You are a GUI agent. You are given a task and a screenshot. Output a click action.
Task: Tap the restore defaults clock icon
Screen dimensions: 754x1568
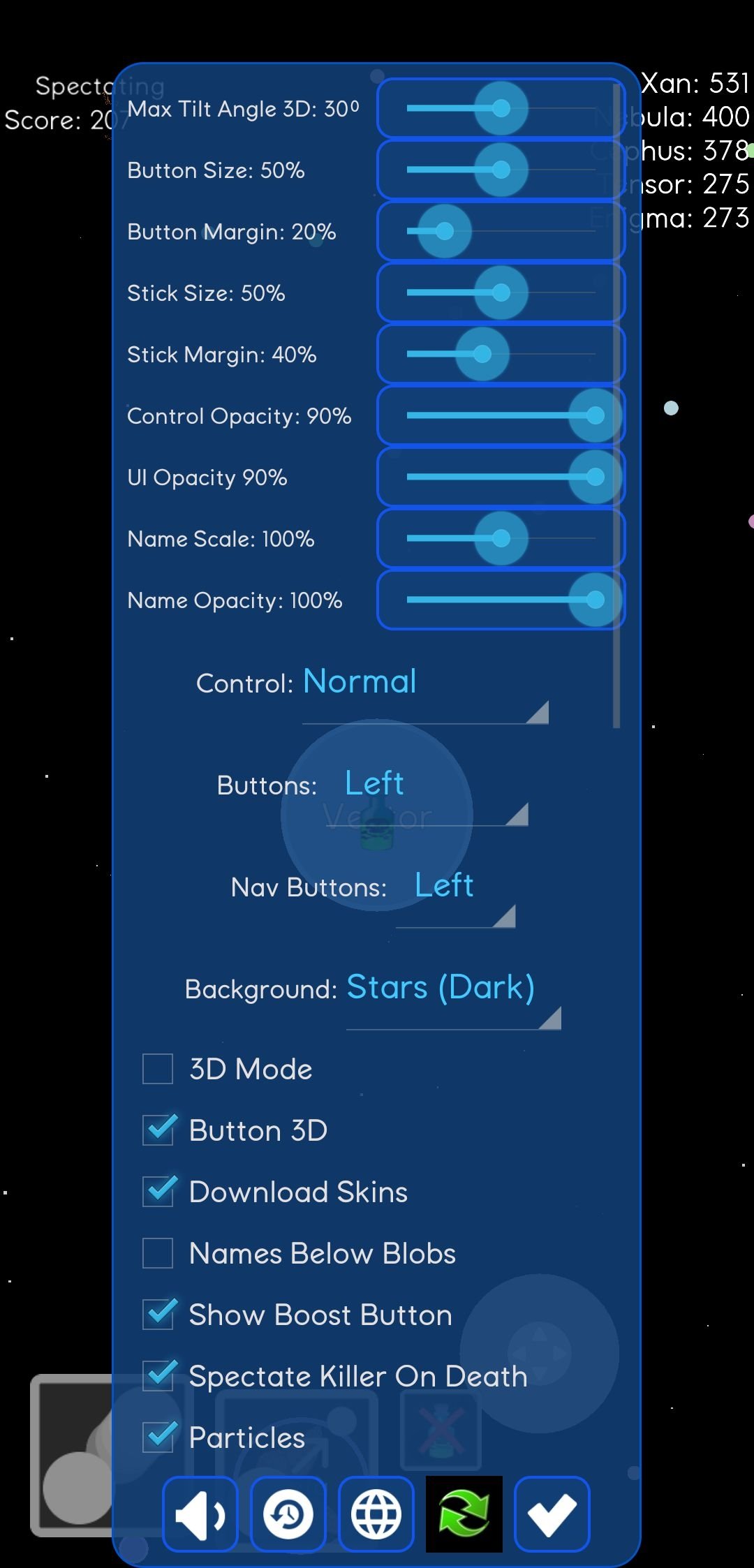288,1514
